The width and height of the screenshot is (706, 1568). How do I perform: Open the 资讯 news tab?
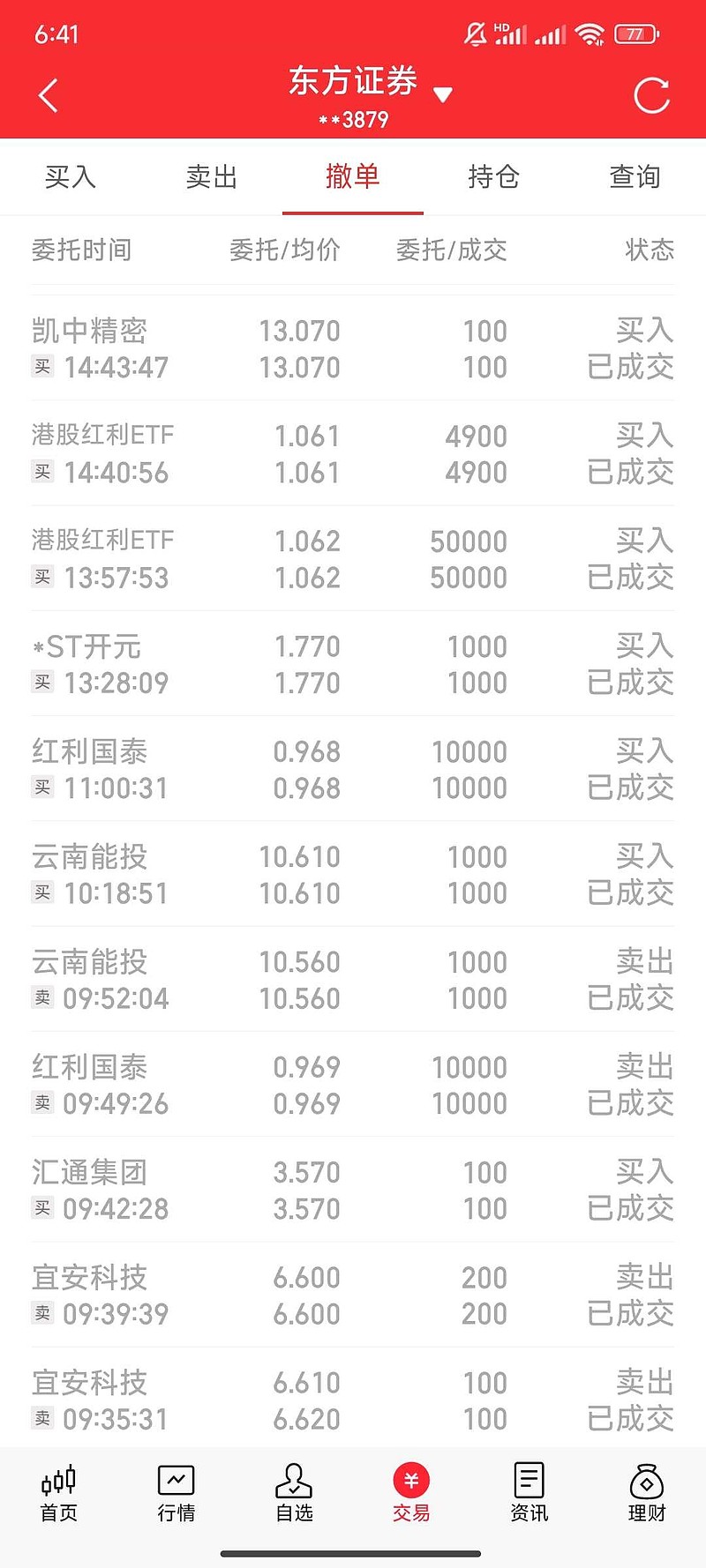[529, 1494]
